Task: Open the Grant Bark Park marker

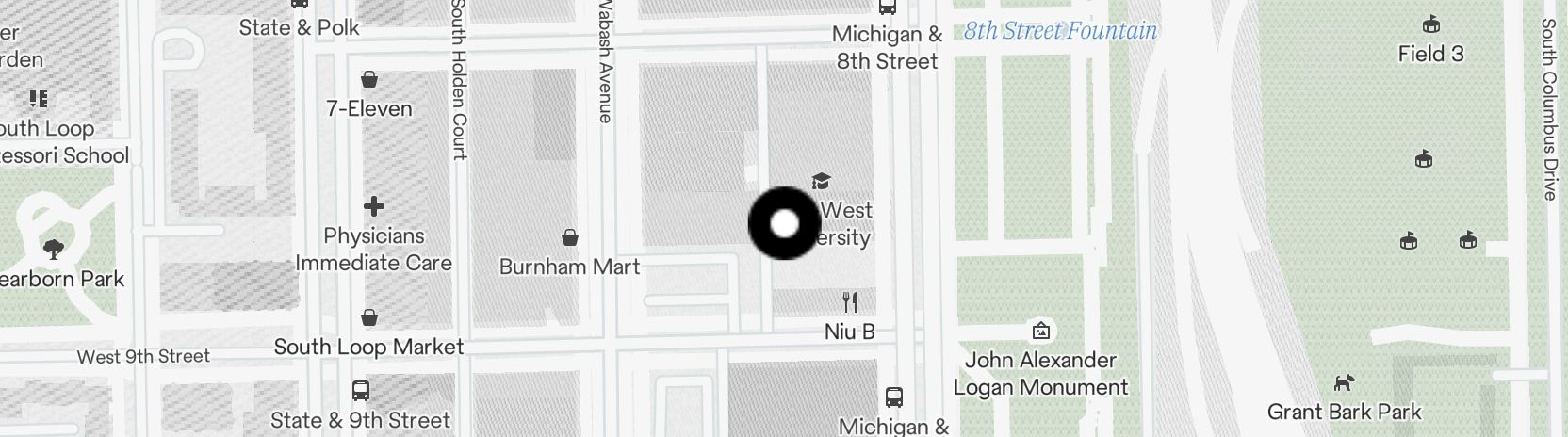Action: (x=1344, y=383)
